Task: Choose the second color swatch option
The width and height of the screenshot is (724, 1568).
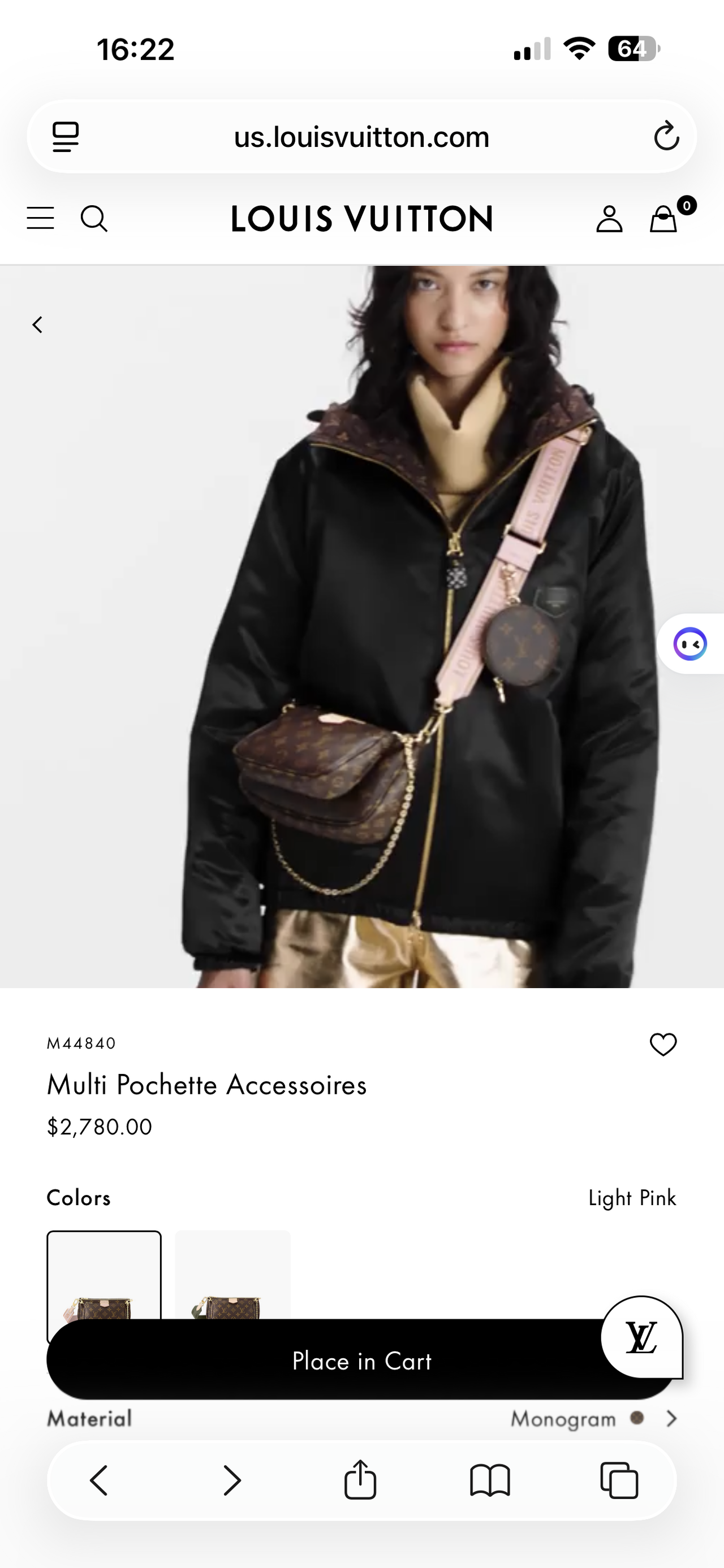Action: click(x=232, y=1275)
